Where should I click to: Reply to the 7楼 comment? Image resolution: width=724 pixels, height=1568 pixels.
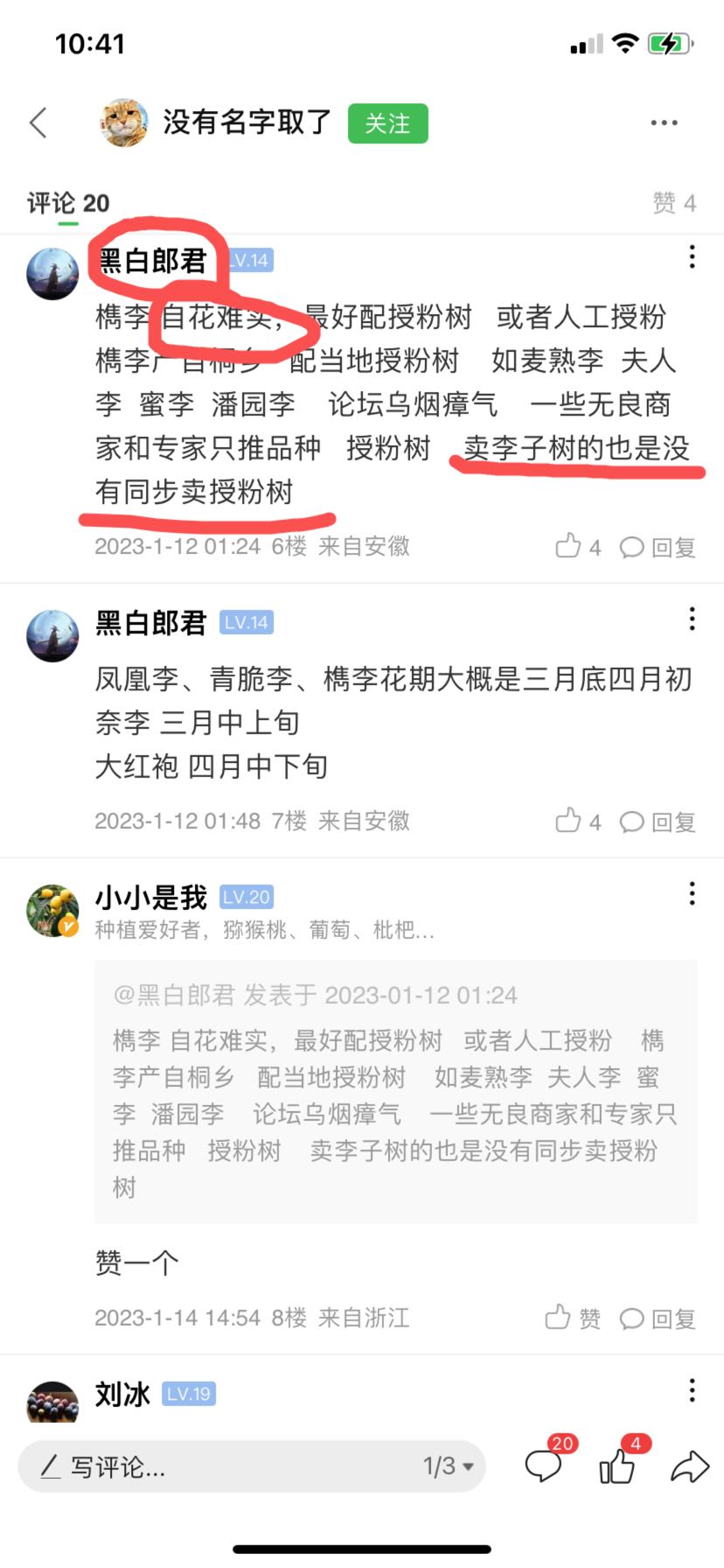click(658, 822)
